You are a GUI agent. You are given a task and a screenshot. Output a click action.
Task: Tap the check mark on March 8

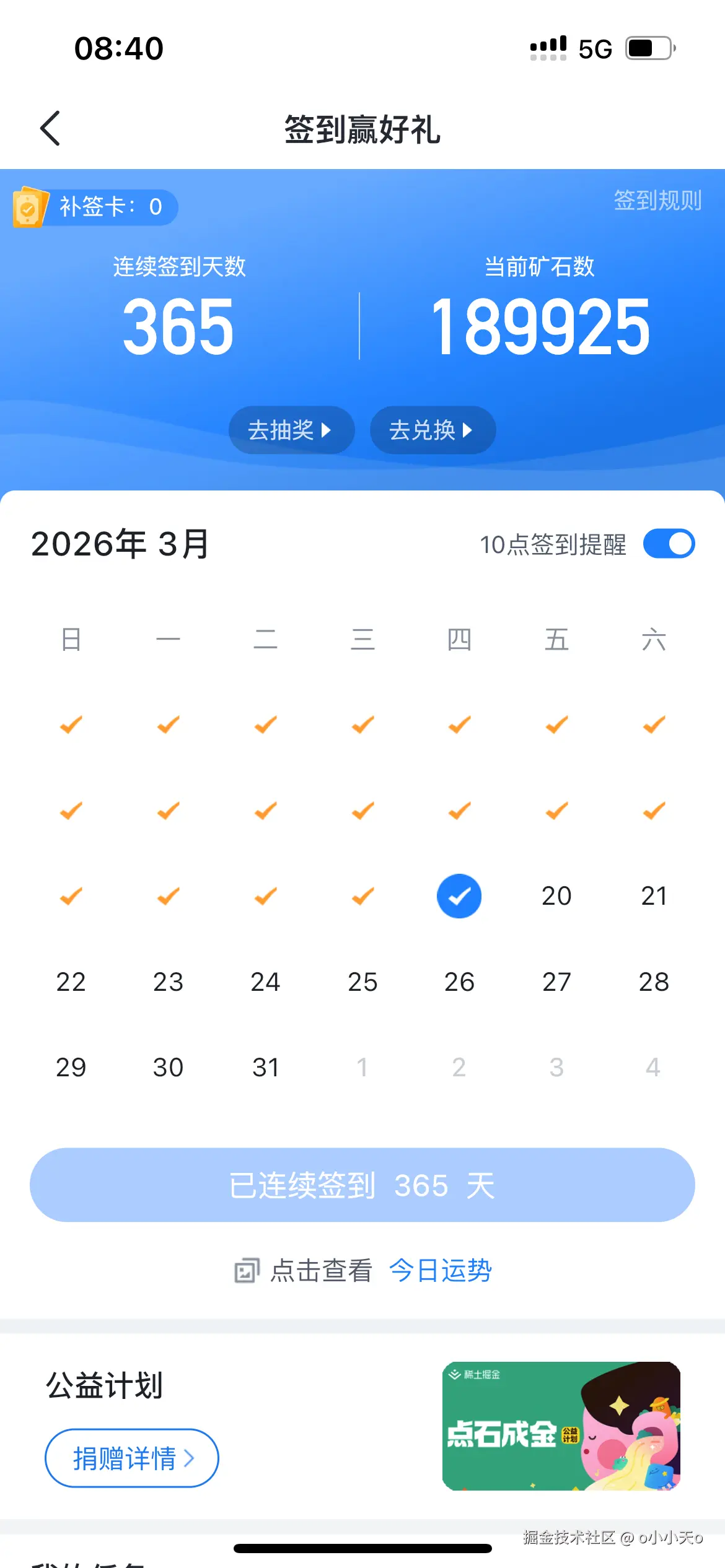pyautogui.click(x=71, y=810)
